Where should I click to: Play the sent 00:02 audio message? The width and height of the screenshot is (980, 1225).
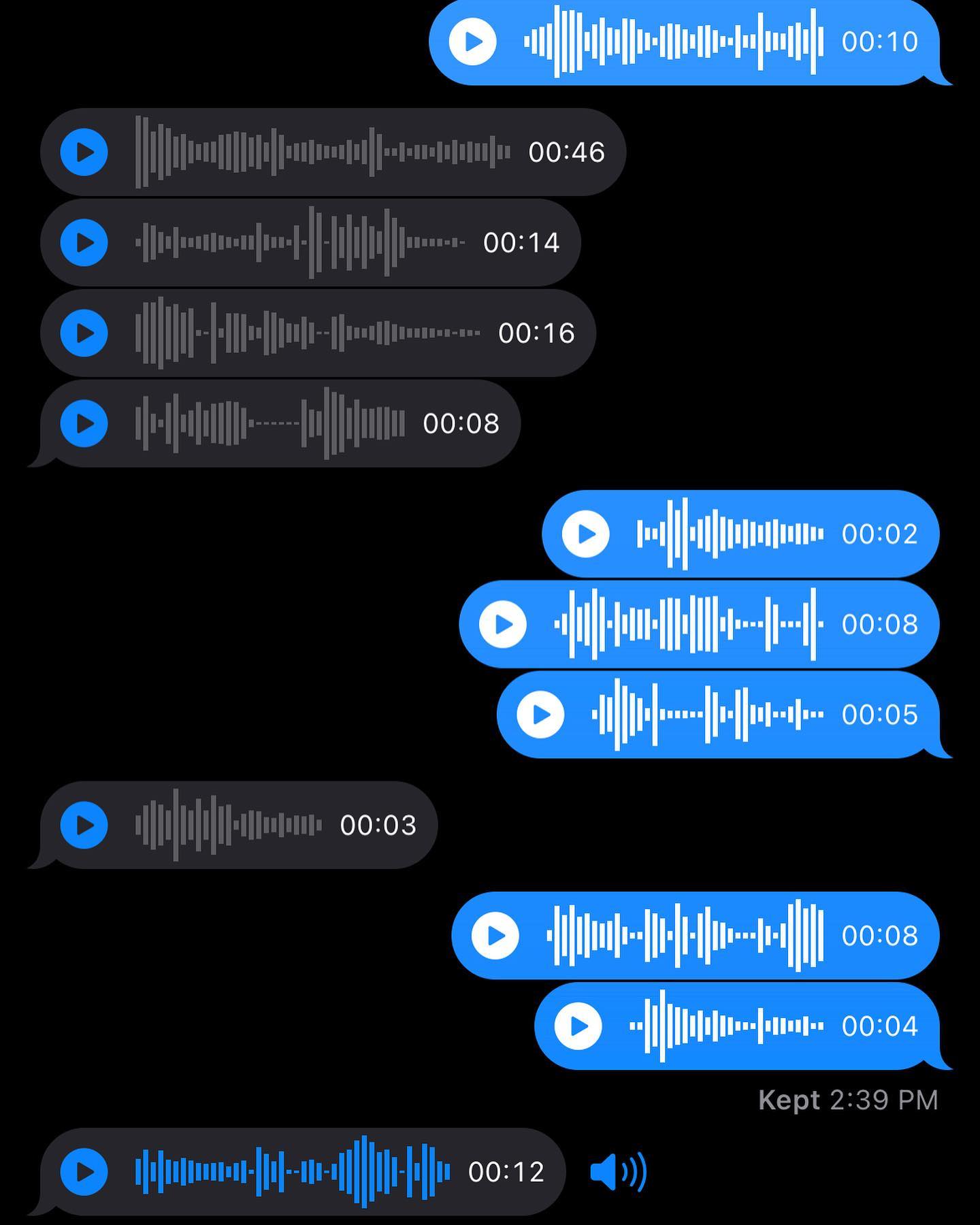[585, 534]
